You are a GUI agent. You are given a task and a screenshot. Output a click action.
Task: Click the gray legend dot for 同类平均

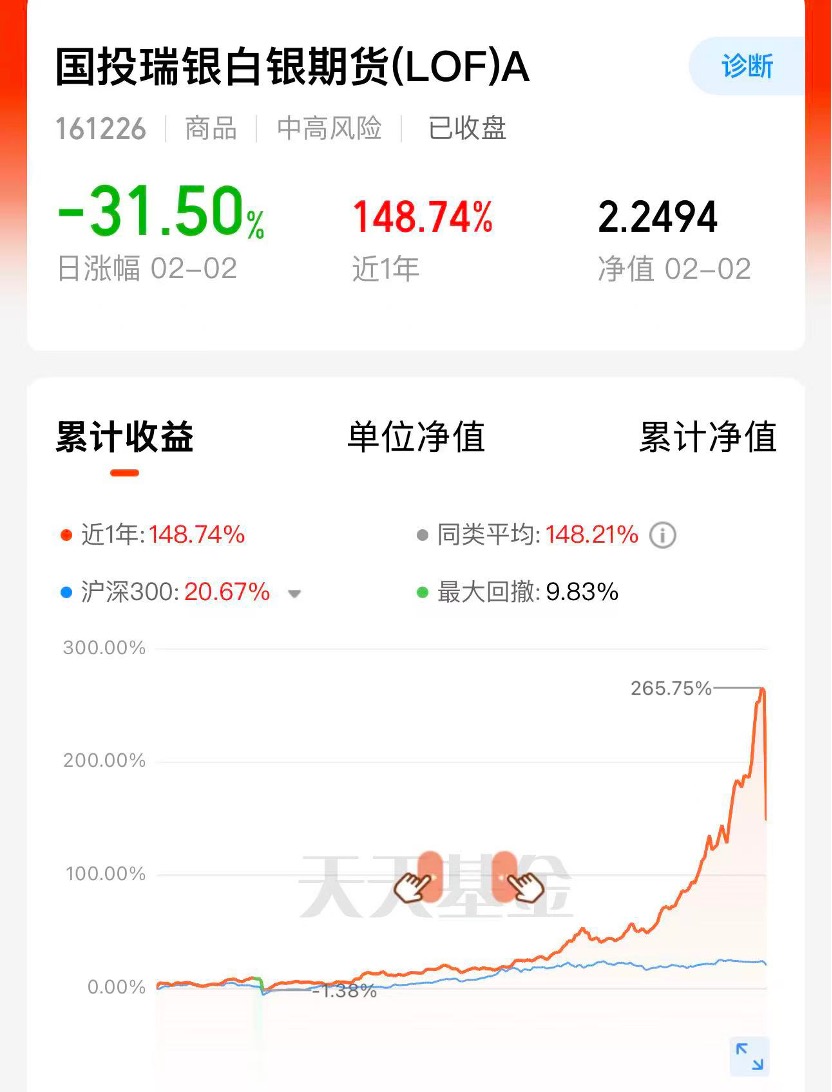click(x=424, y=535)
